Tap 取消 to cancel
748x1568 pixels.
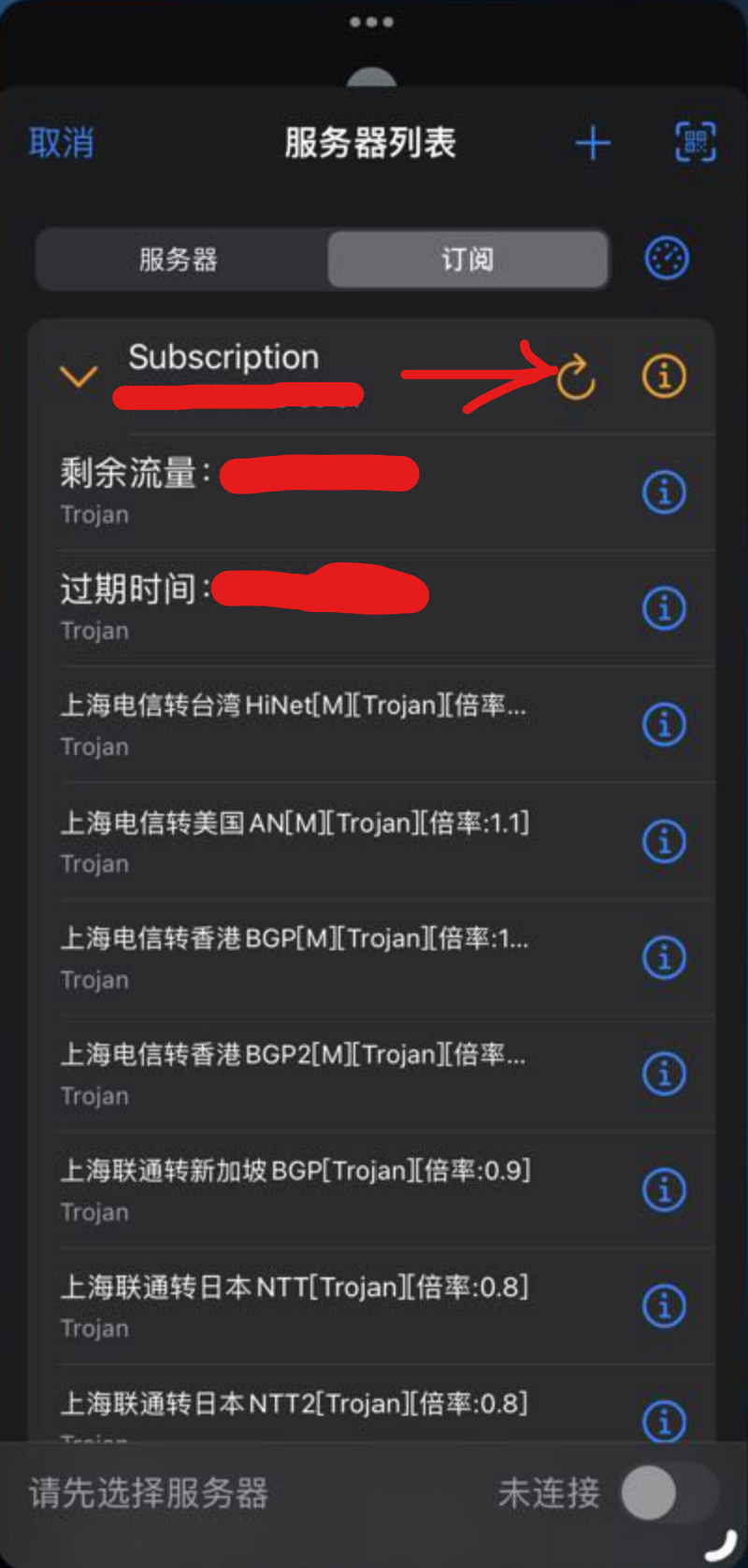tap(62, 143)
